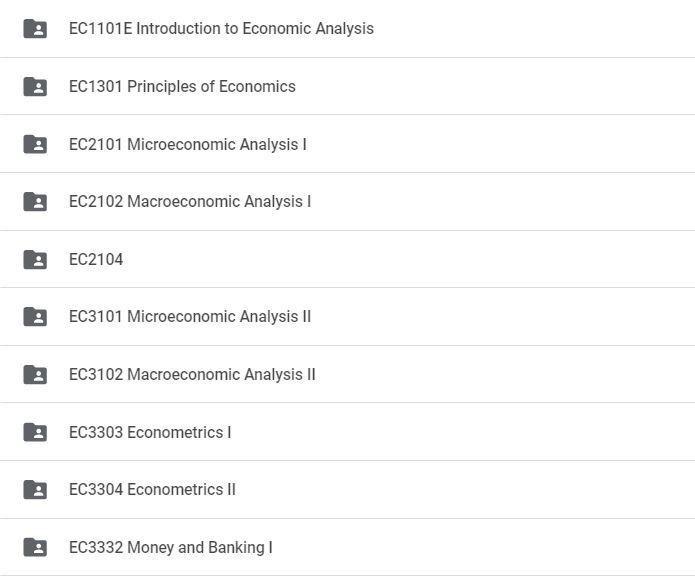Select the EC3304 Econometrics II folder
695x578 pixels.
click(152, 489)
